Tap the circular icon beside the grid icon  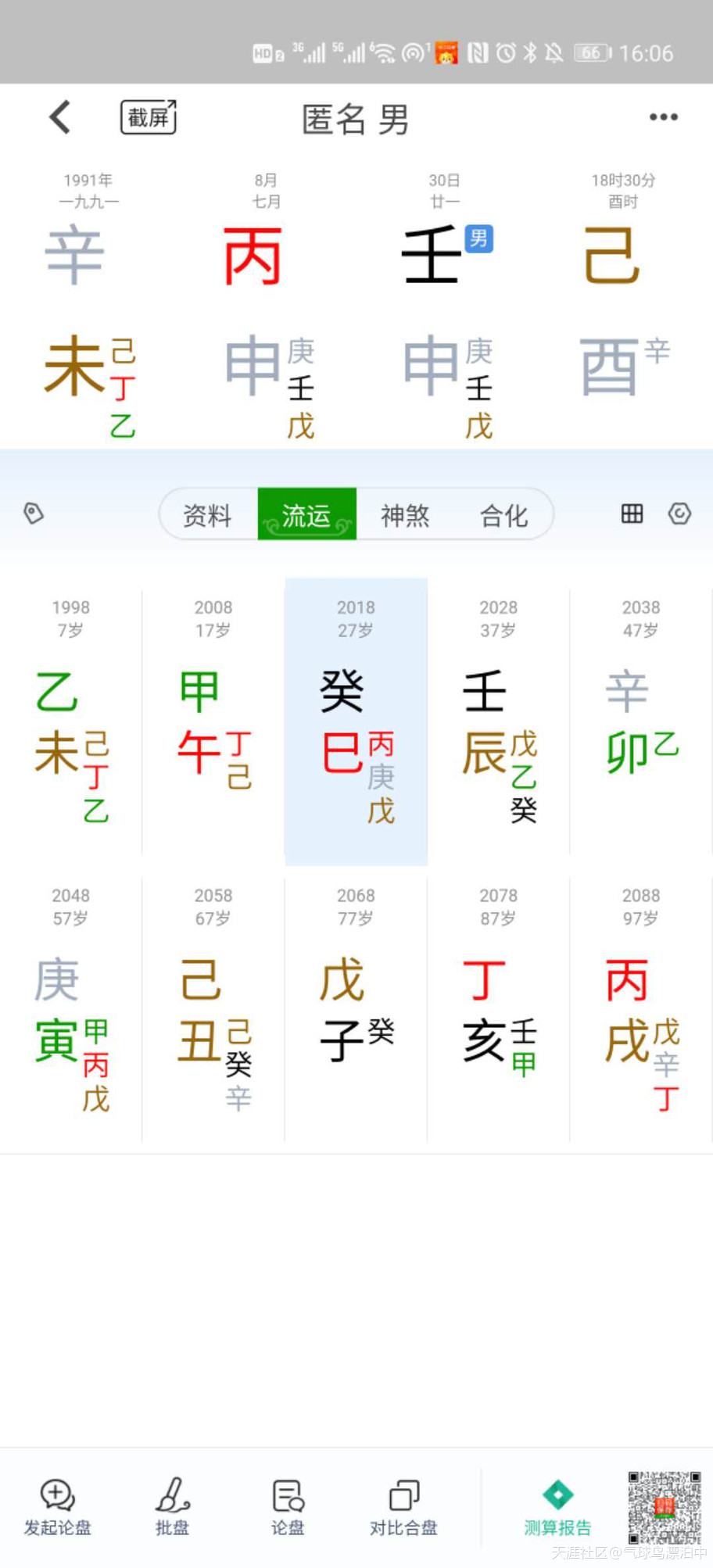tap(679, 514)
